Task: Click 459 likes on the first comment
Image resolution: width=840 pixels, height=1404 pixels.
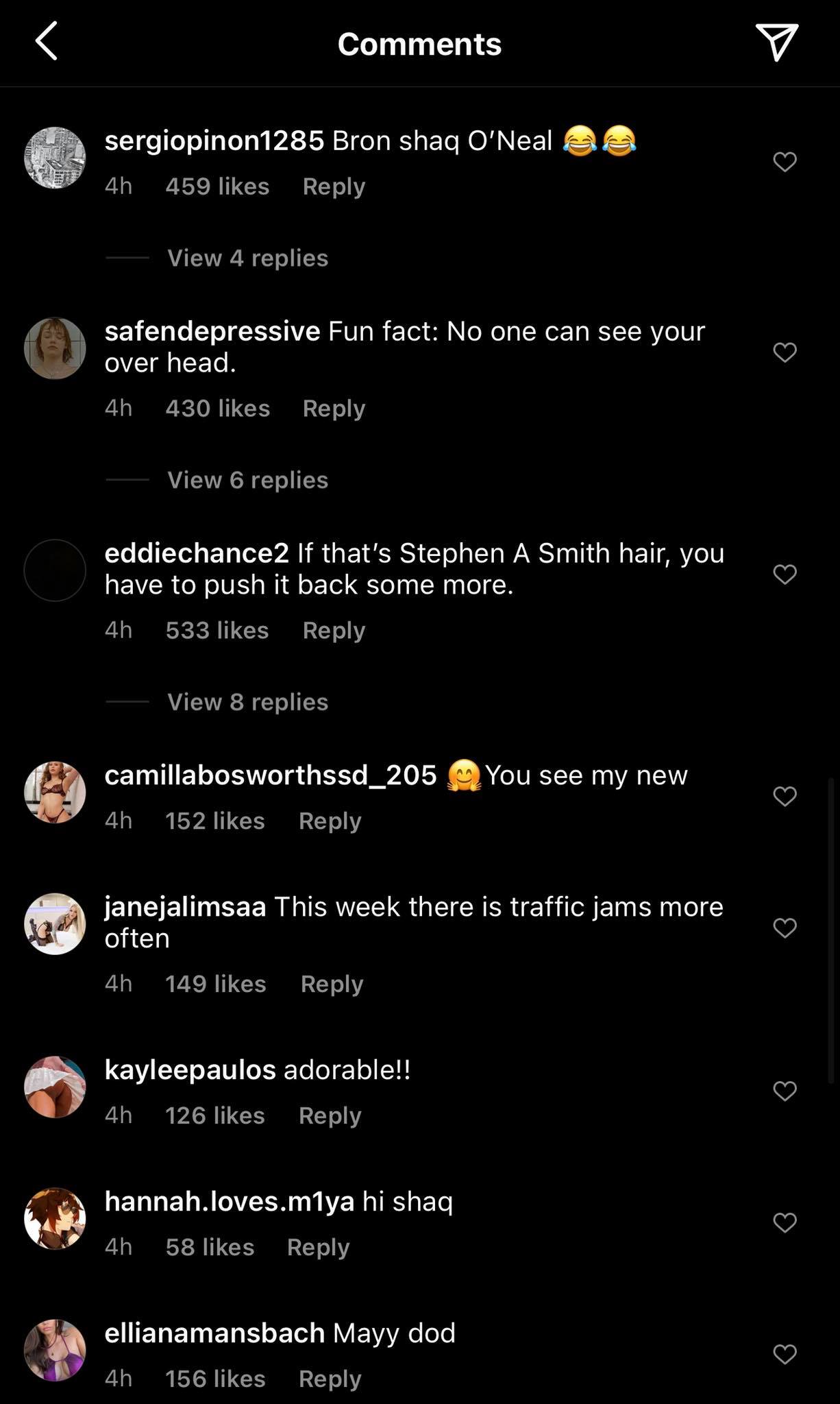Action: click(x=217, y=186)
